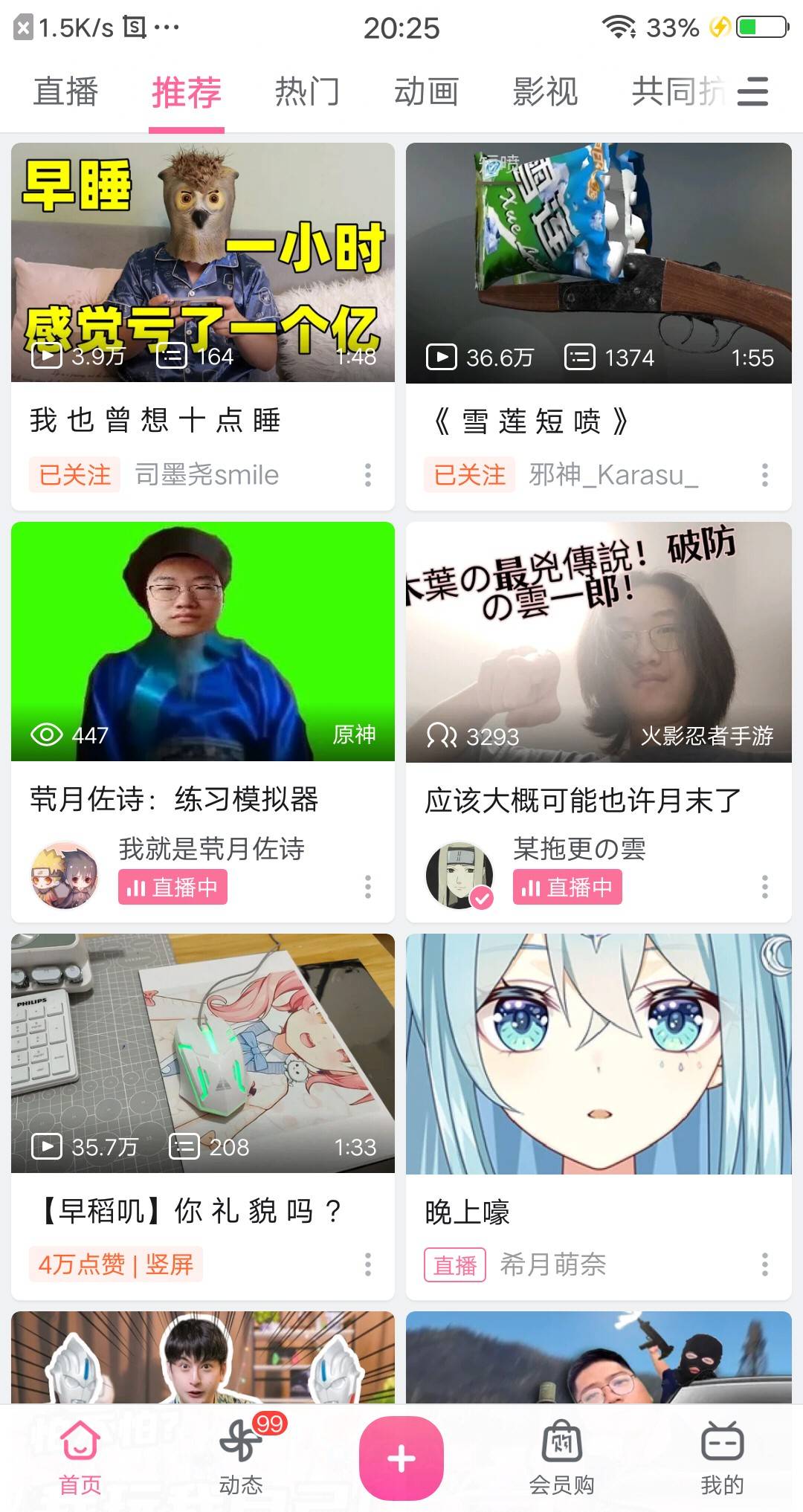
Task: Open the overflow menu for 我就是茕月佐诗
Action: tap(368, 887)
